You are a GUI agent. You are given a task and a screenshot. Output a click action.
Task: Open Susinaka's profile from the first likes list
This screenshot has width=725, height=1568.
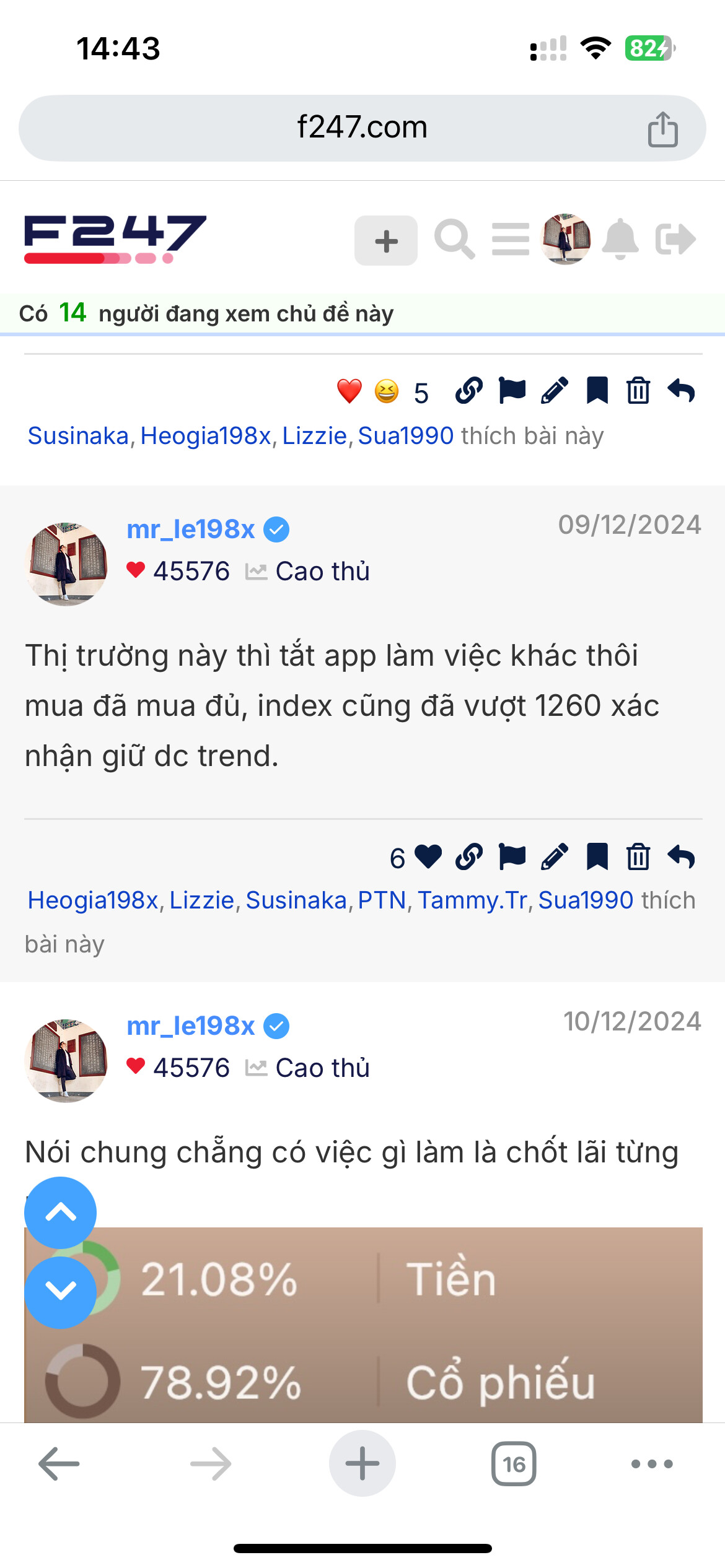[78, 436]
